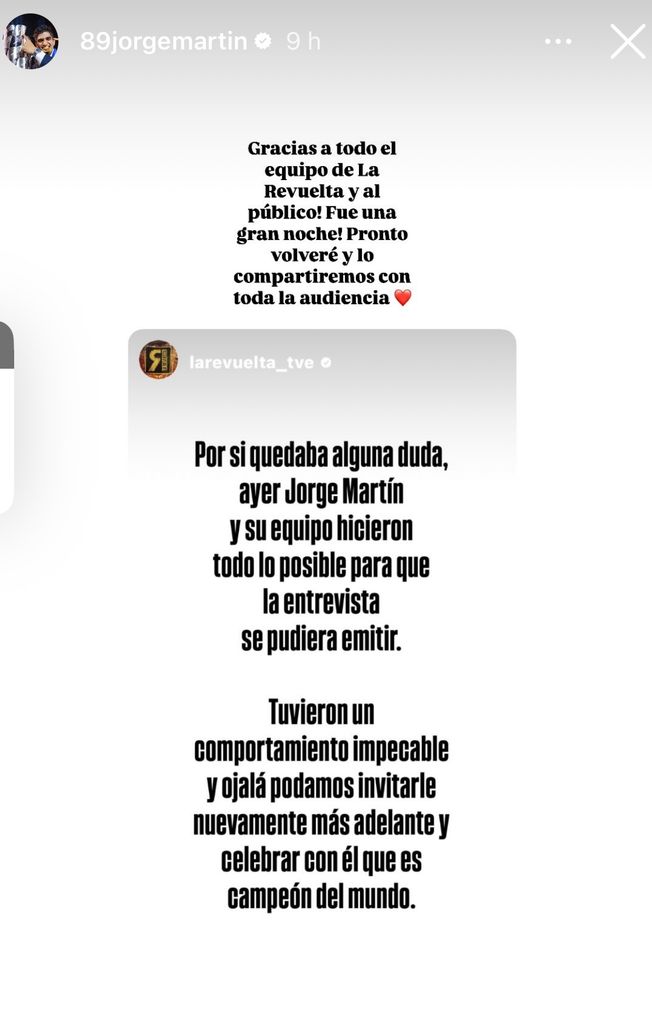
Task: Open the 89jorgemartin username link
Action: [163, 42]
